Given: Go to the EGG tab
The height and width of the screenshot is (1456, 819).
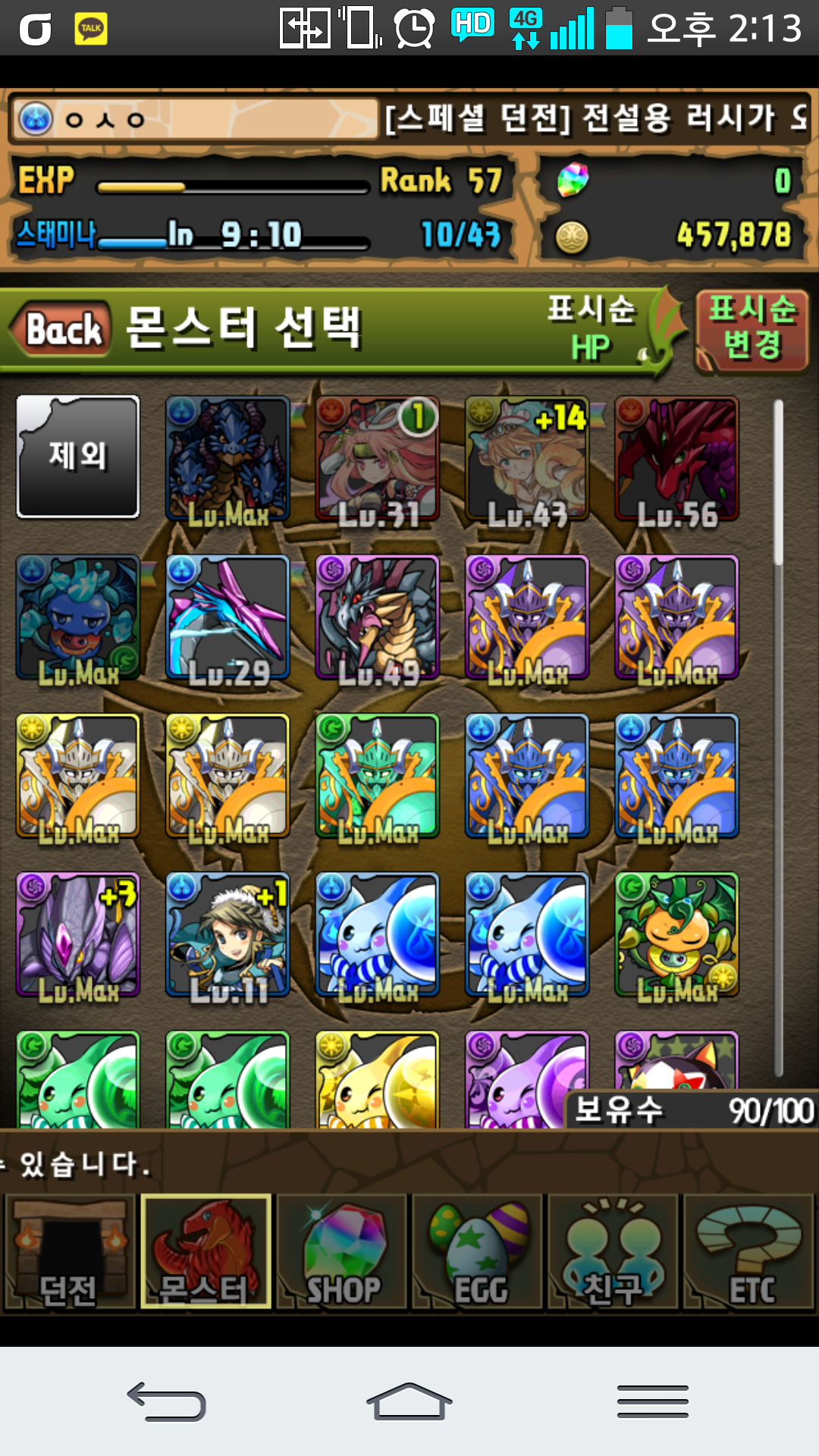Looking at the screenshot, I should 478,1253.
